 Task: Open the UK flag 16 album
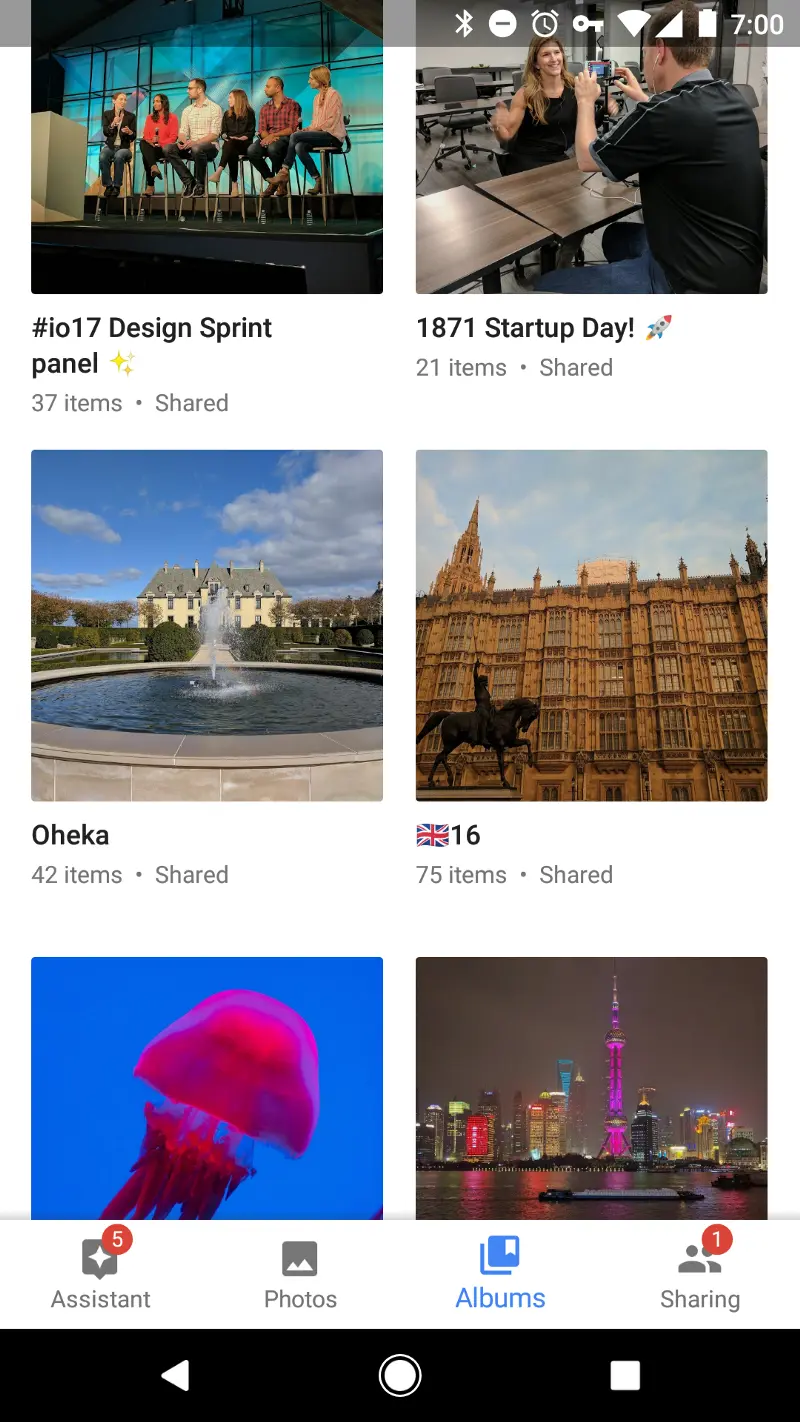point(591,625)
